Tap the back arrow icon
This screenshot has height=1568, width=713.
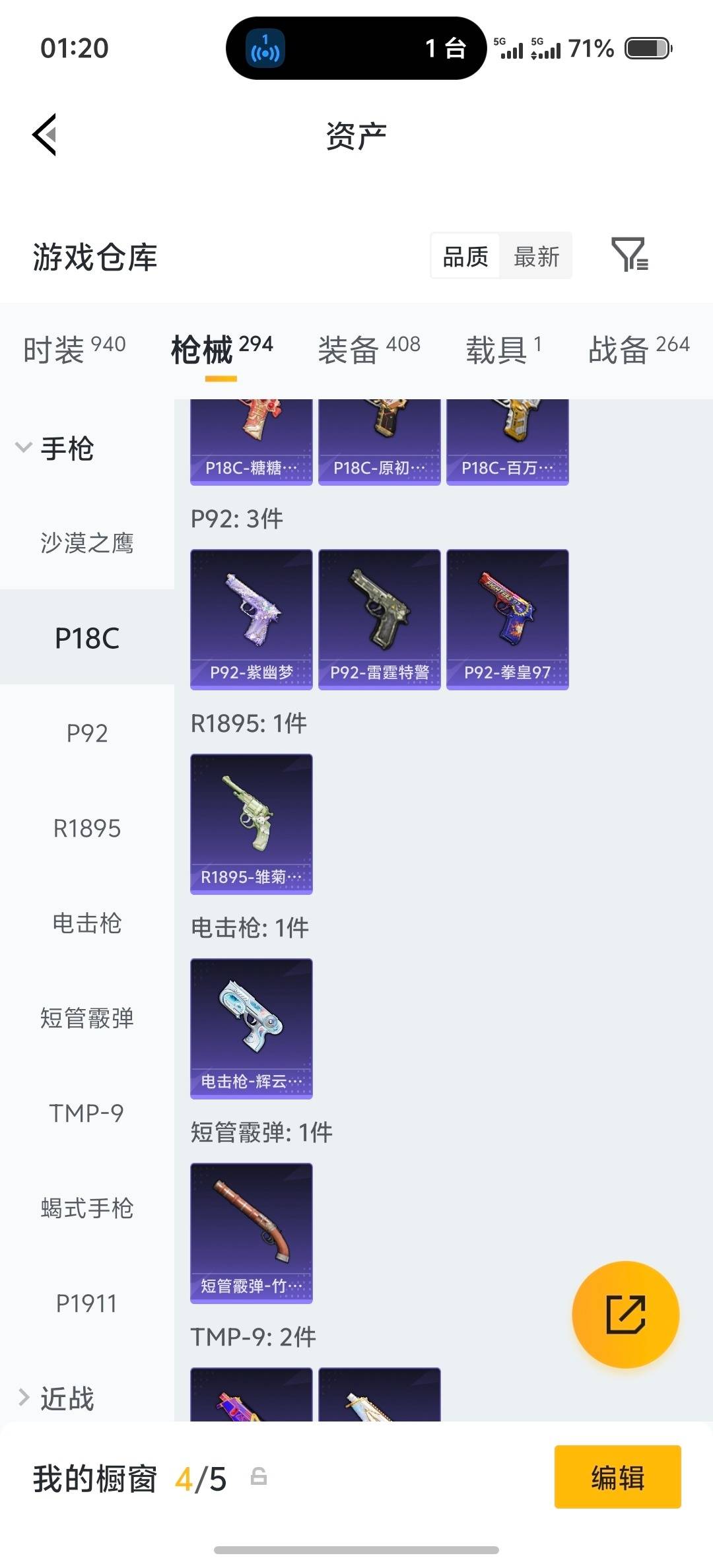coord(44,135)
